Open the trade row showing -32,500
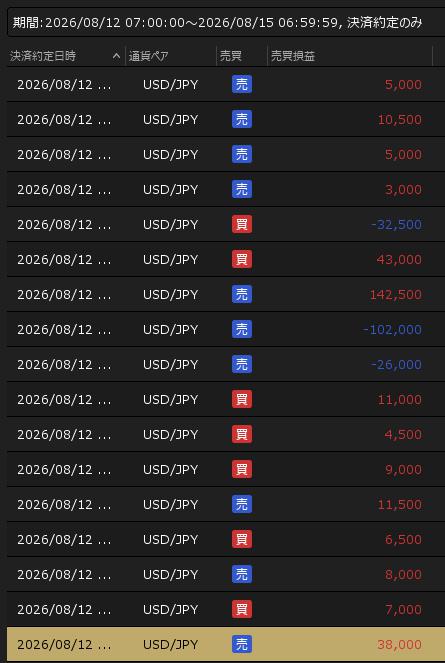This screenshot has height=663, width=445. [226, 225]
